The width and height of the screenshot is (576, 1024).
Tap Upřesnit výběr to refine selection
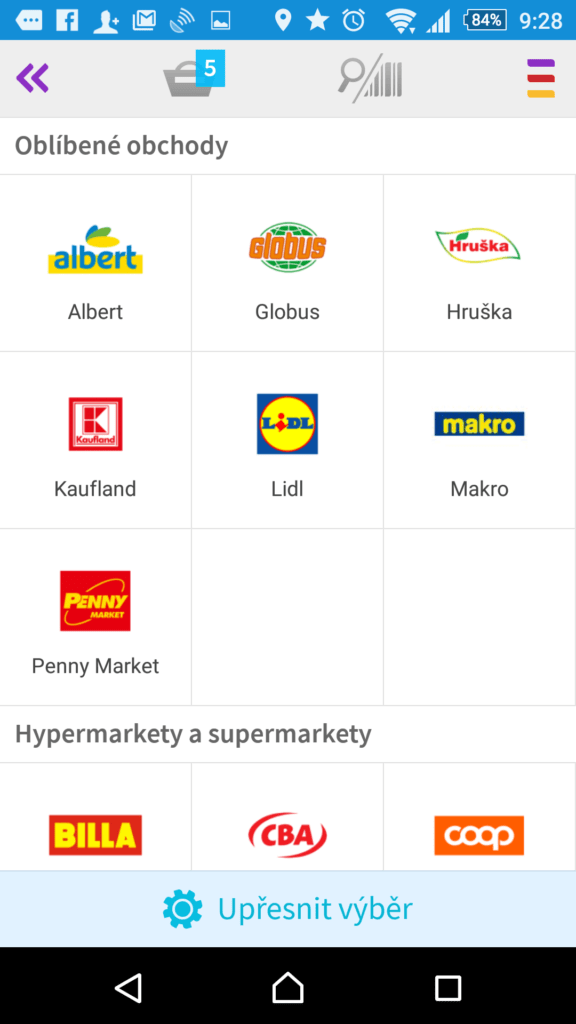(288, 909)
